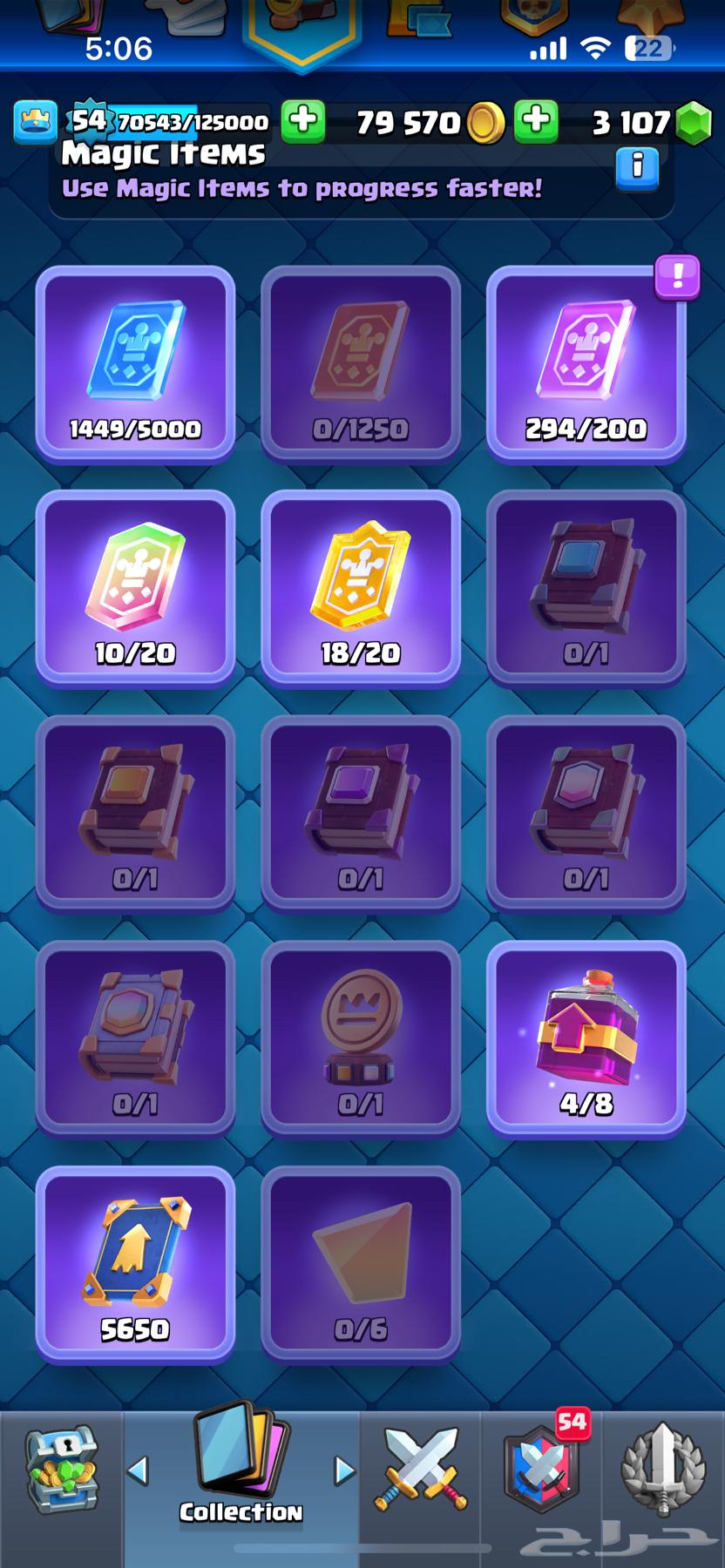Select the purple wild card 294/200
Image resolution: width=725 pixels, height=1568 pixels.
pos(586,362)
